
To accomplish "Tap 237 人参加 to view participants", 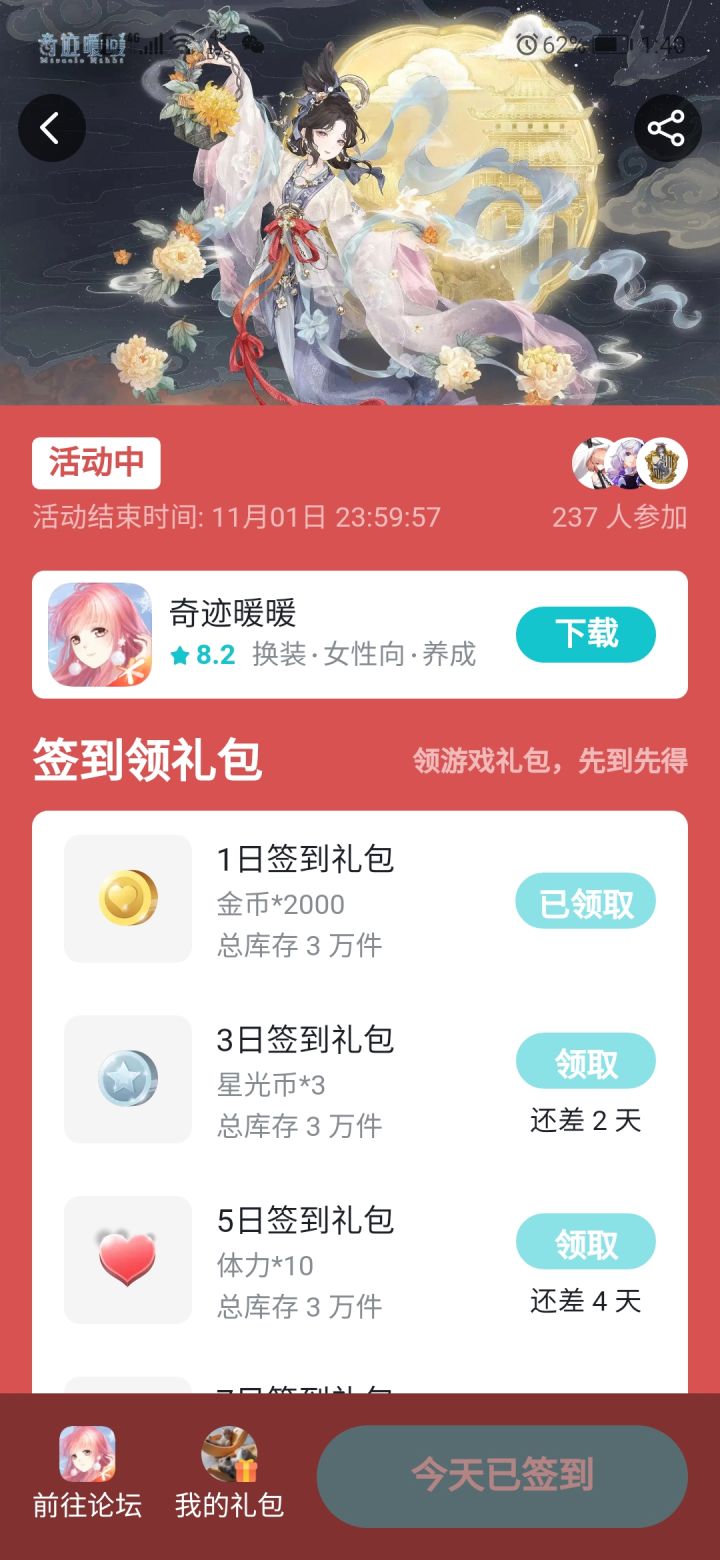I will [620, 516].
